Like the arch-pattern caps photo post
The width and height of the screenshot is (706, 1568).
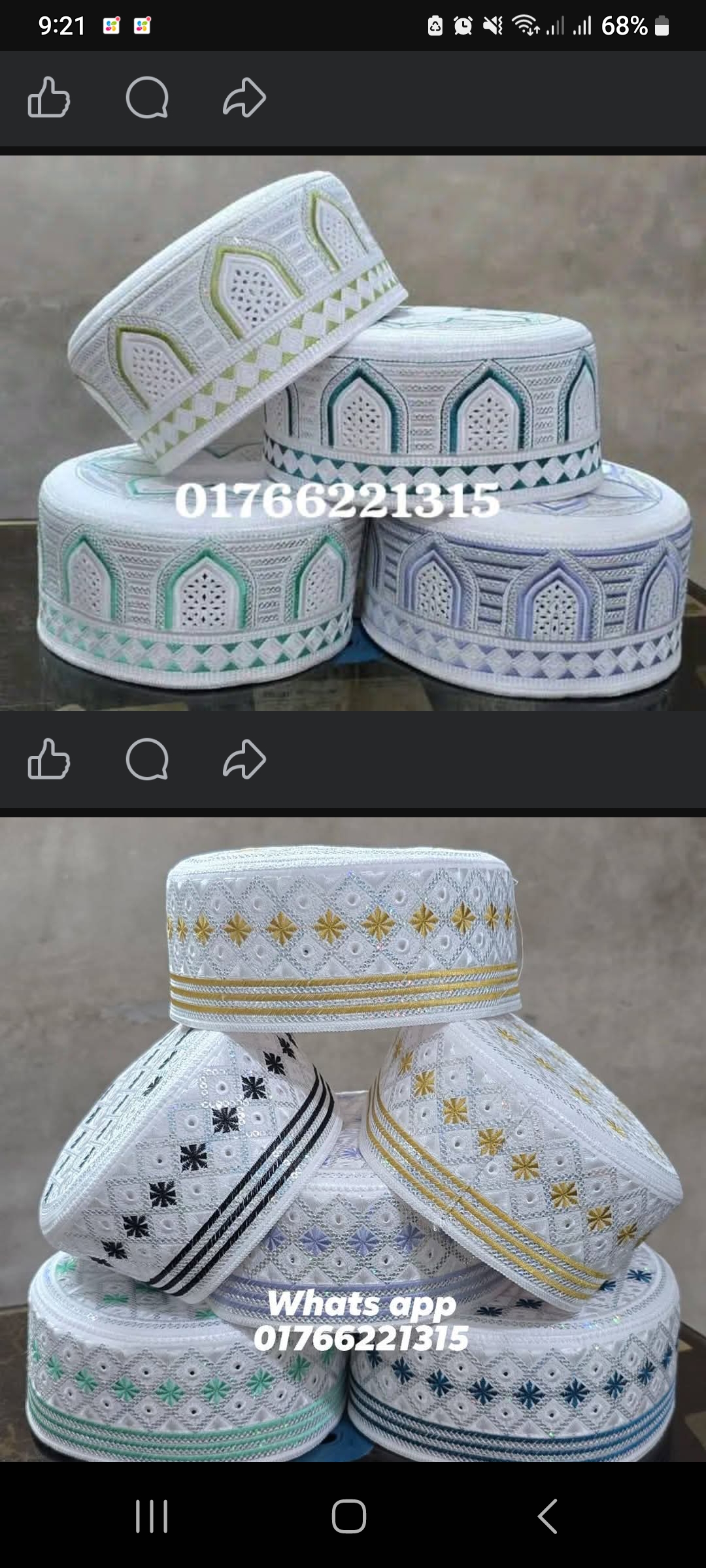tap(49, 759)
